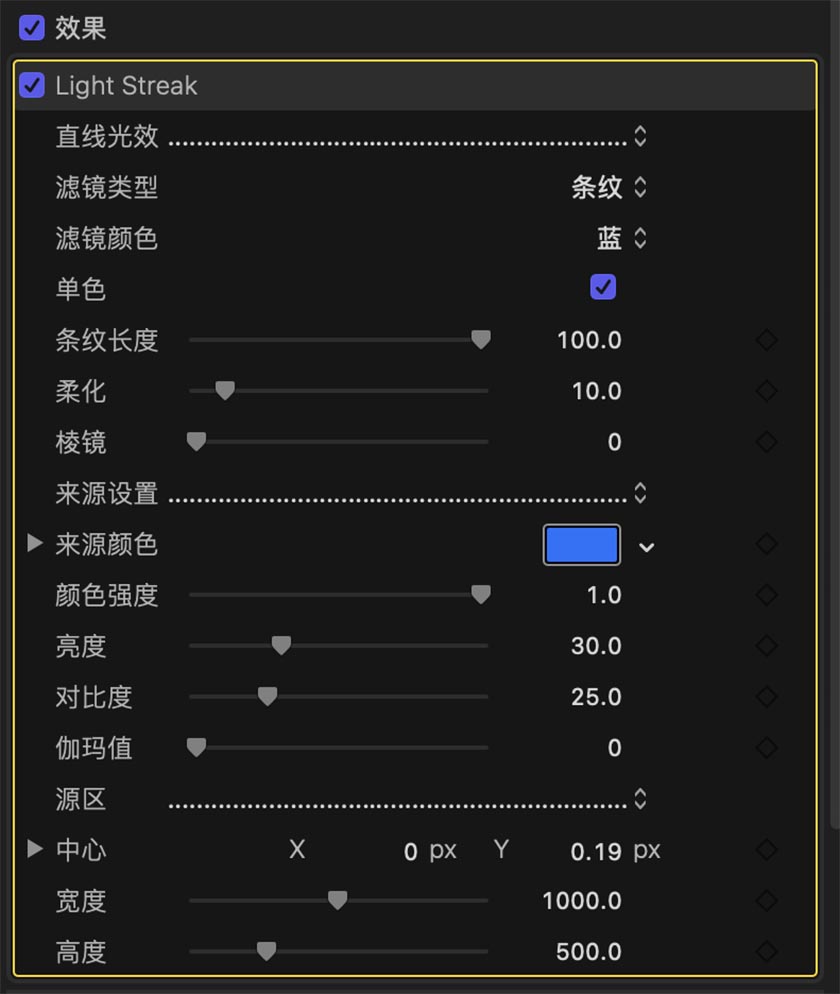Expand the 中心 disclosure triangle

[x=35, y=850]
